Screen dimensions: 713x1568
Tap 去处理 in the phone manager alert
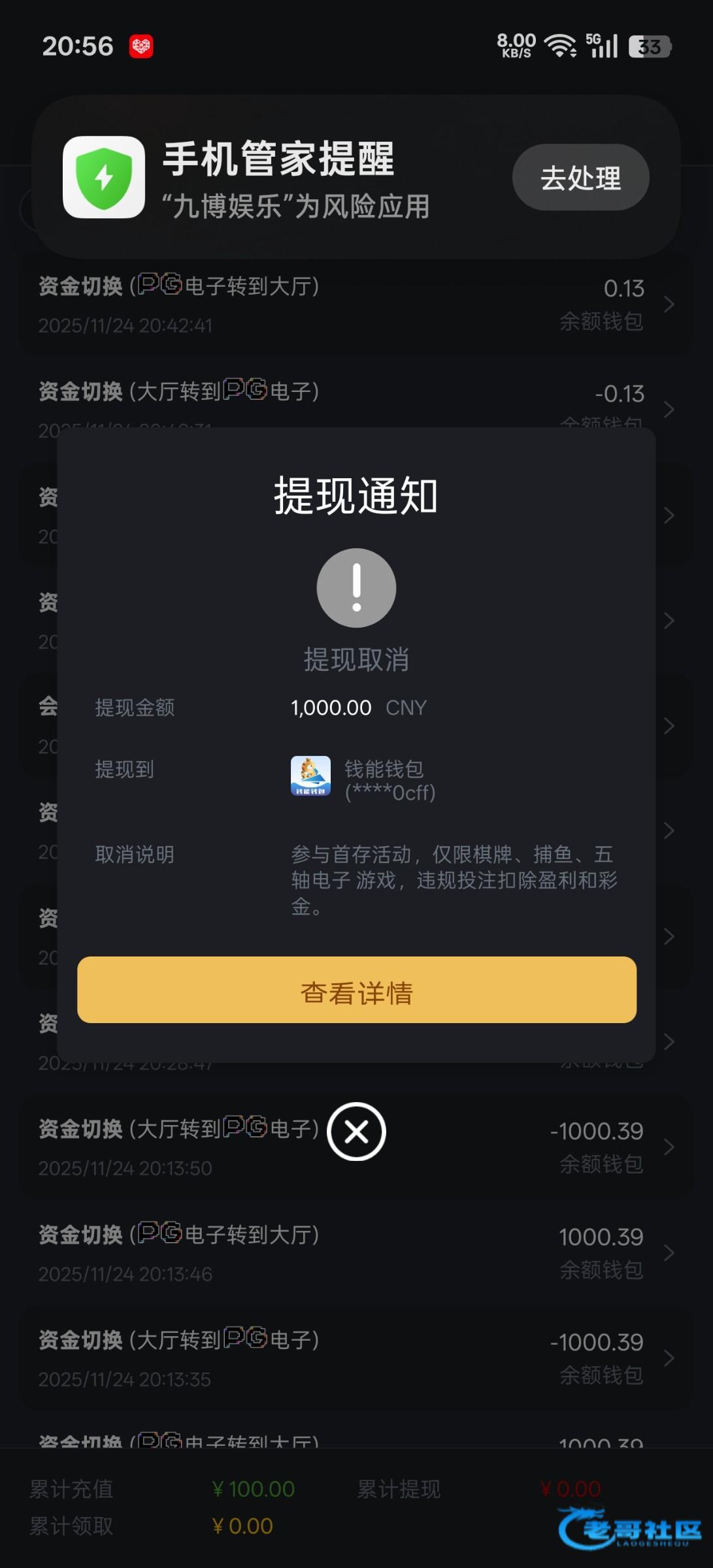(x=580, y=178)
